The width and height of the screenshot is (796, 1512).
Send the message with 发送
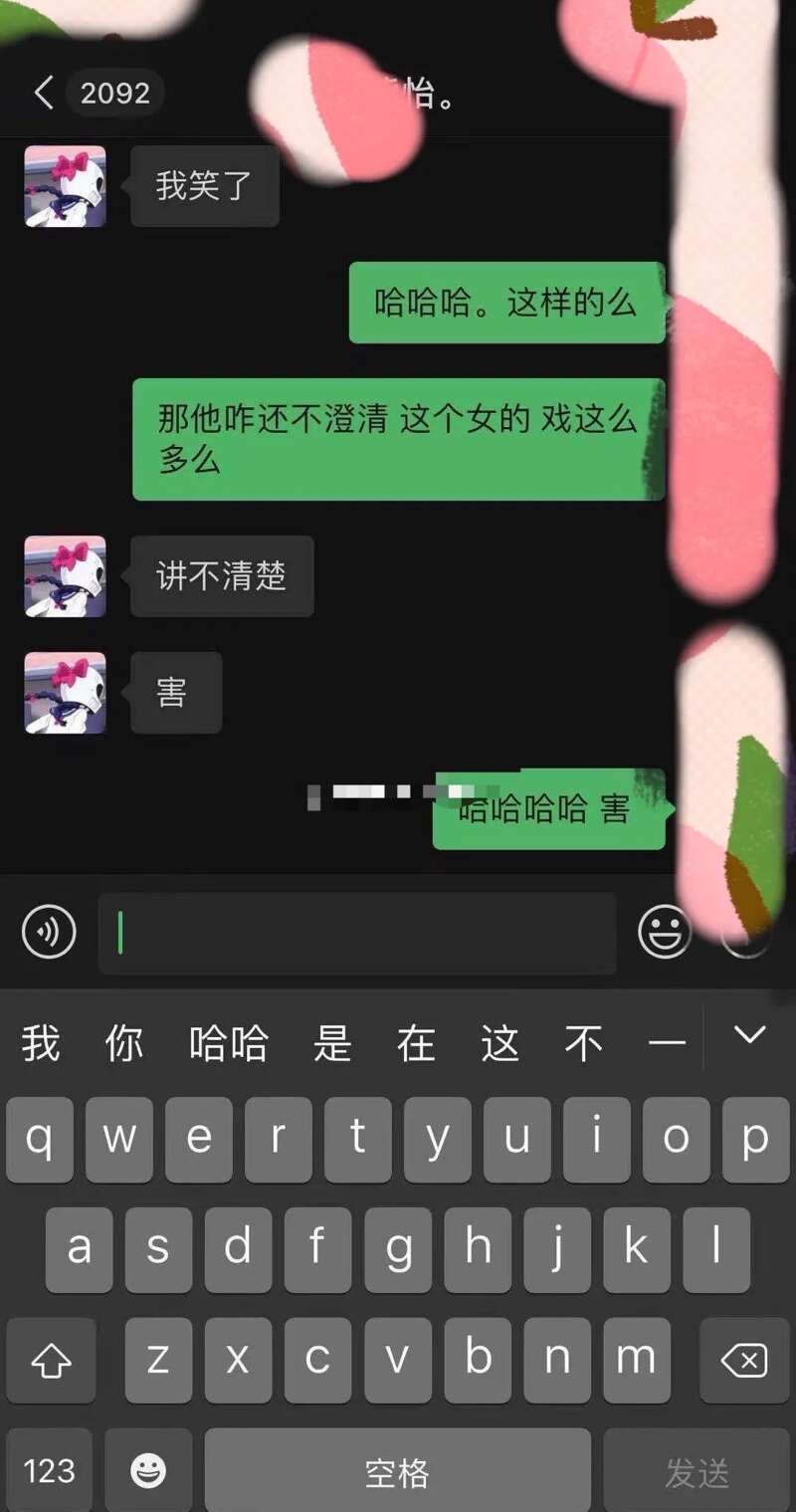coord(696,1470)
